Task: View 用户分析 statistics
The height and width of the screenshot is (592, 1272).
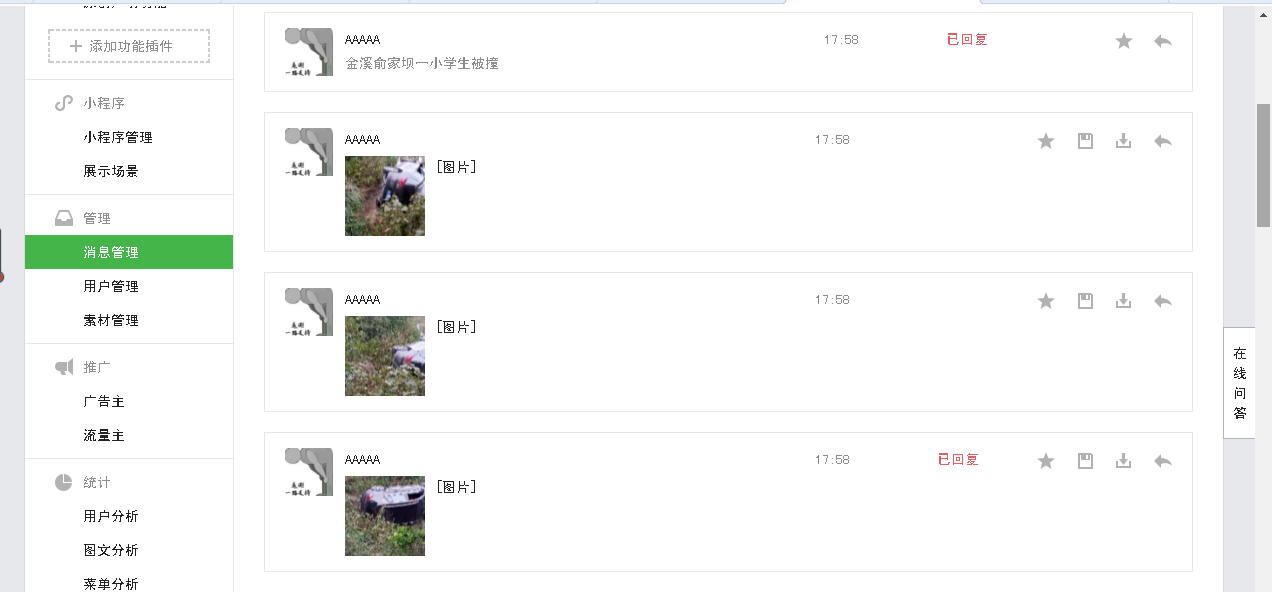Action: click(111, 516)
